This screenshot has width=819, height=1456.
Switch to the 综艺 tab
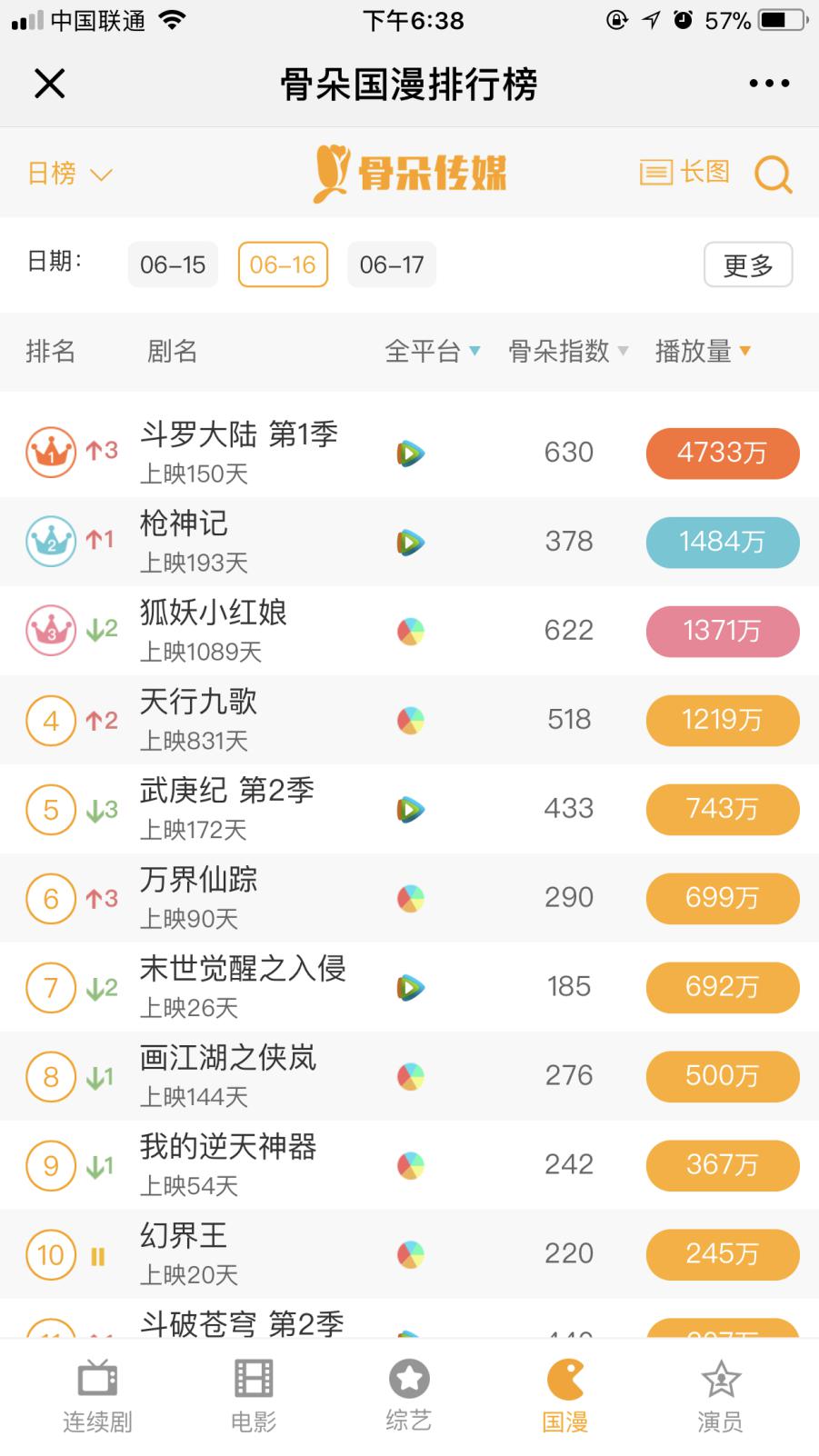(409, 1397)
